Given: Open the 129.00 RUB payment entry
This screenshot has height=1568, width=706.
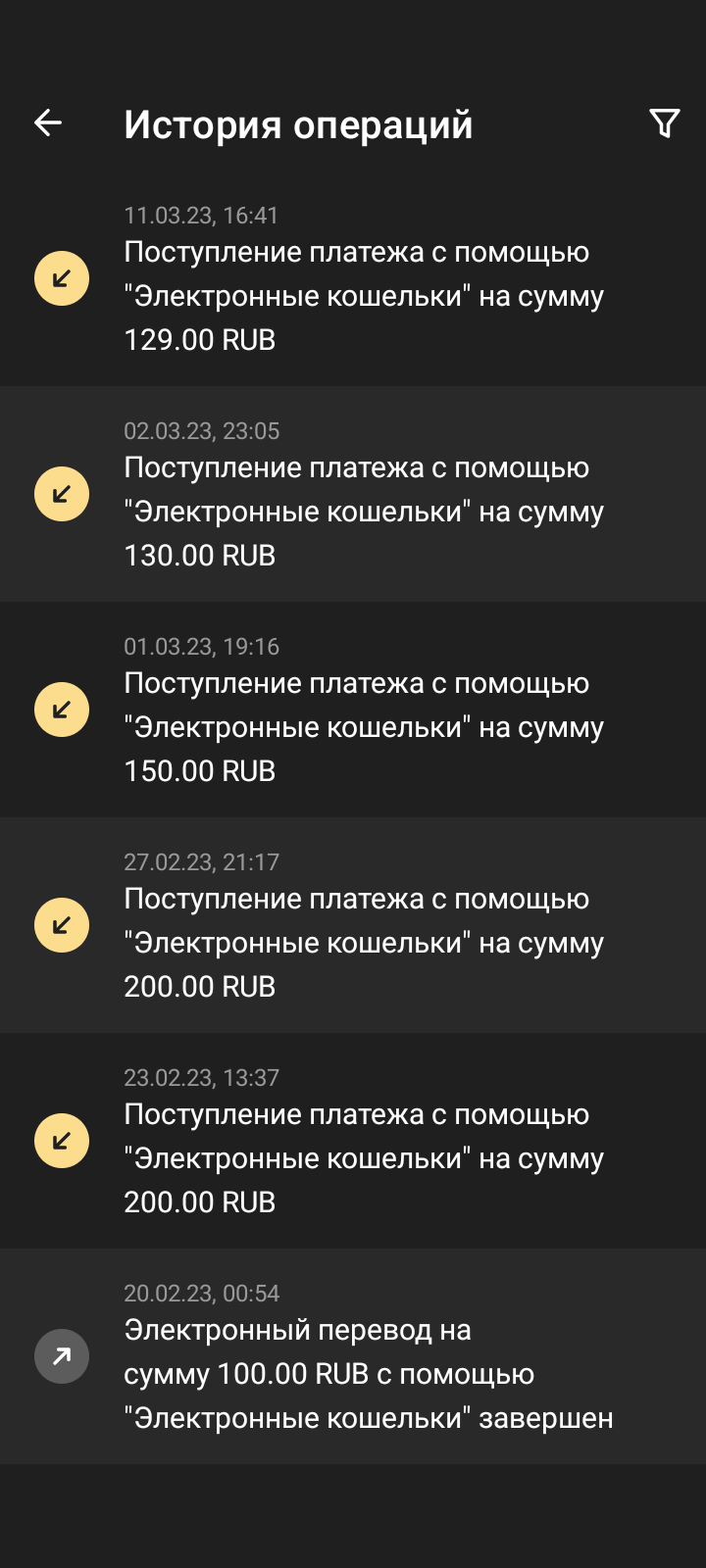Looking at the screenshot, I should (x=365, y=294).
